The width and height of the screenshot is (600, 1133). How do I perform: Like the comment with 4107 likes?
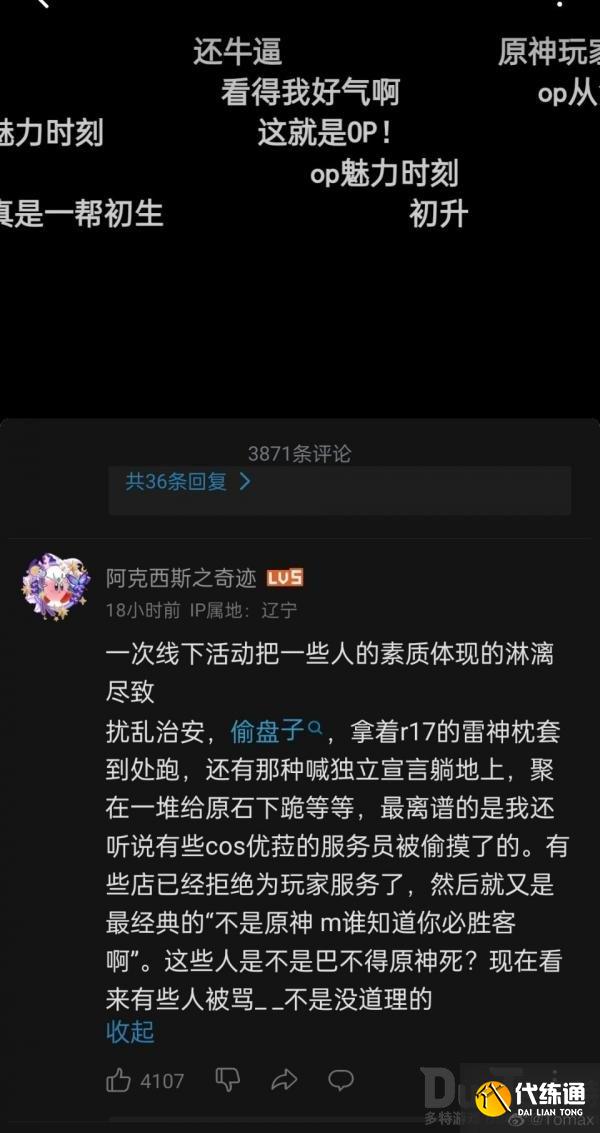[x=120, y=1080]
